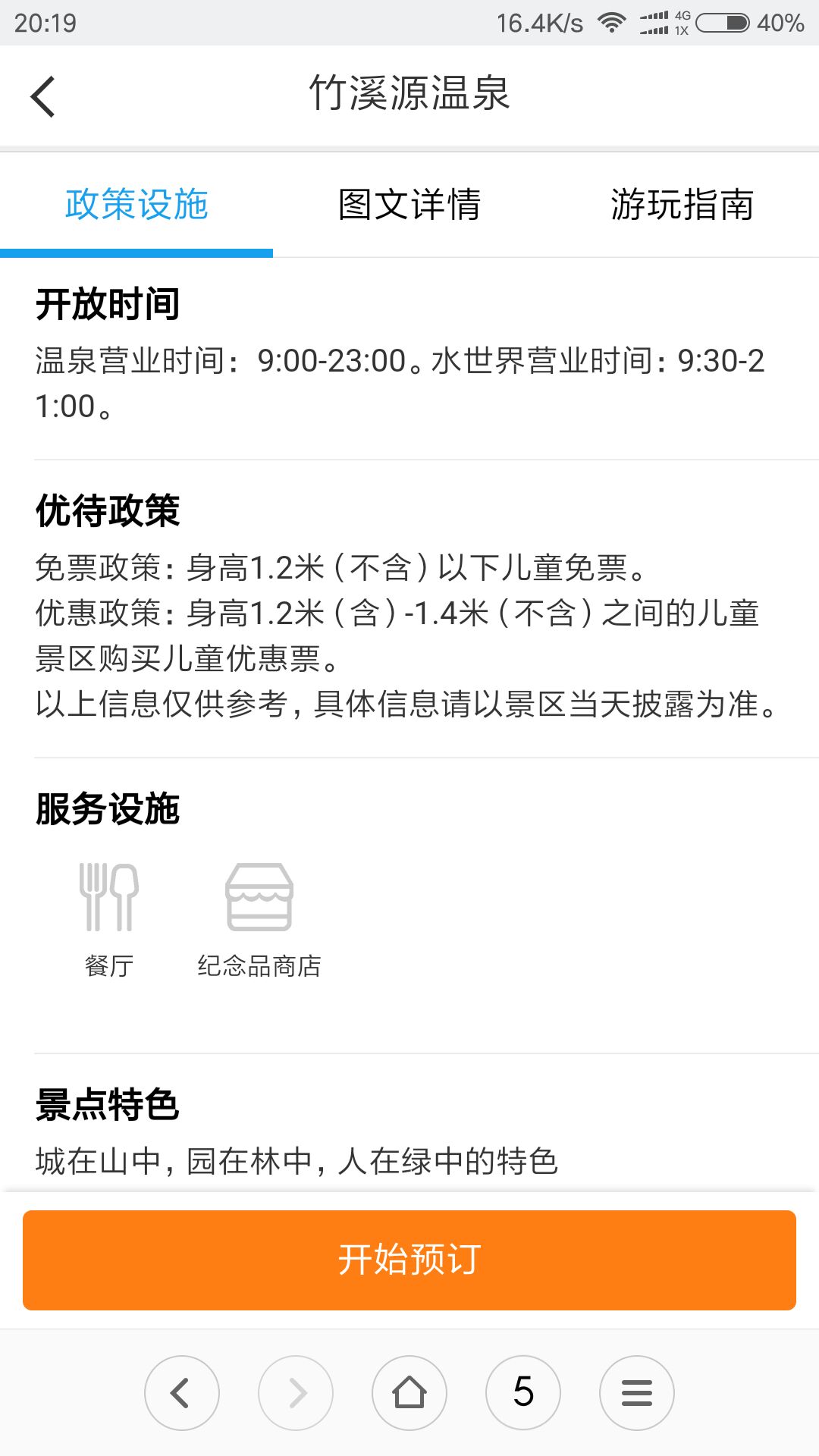Go back from the 竹溪源温泉 page header
The image size is (819, 1456).
[x=43, y=96]
